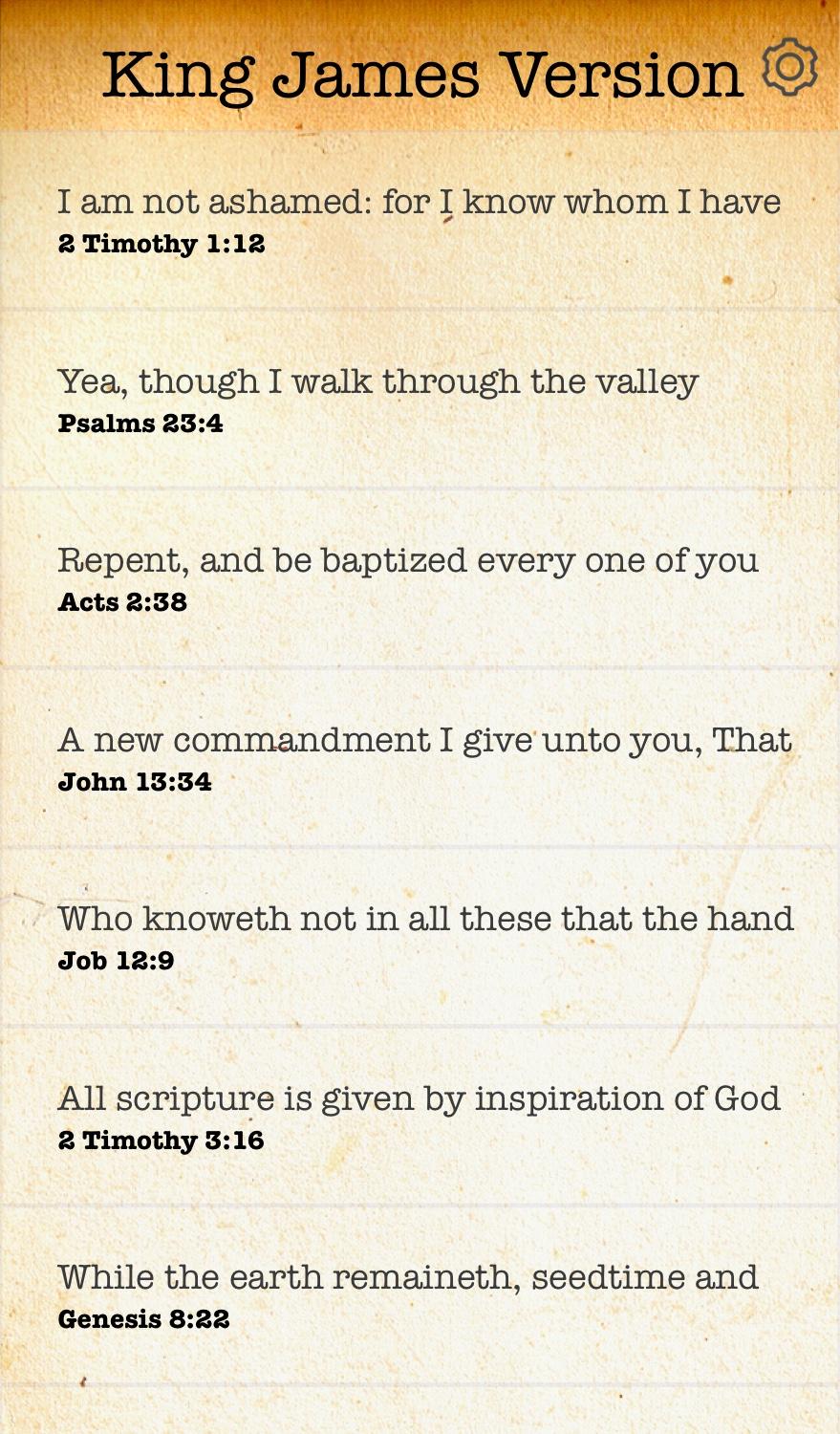
Task: Open the 2 Timothy 1:12 verse
Action: coord(419,220)
